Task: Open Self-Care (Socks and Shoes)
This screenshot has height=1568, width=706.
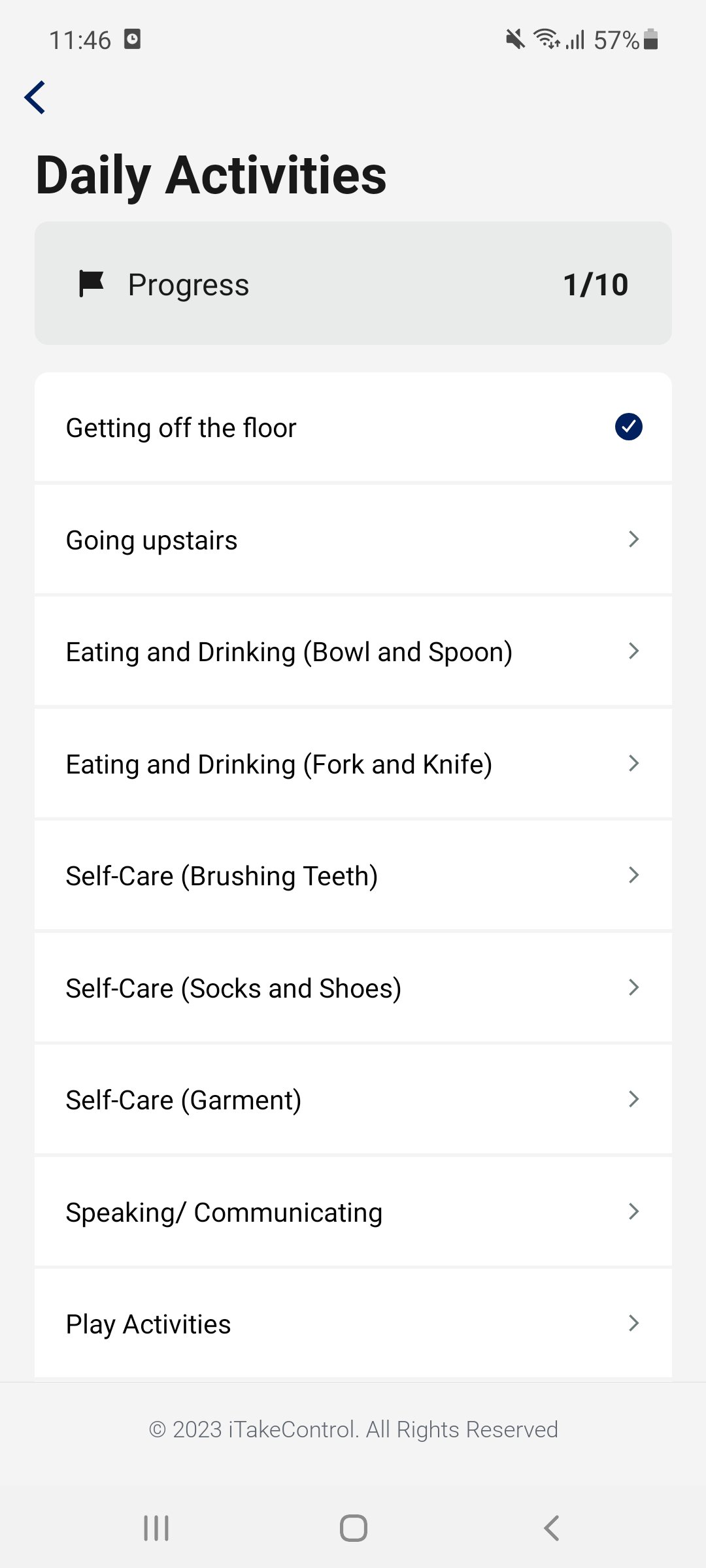Action: [353, 988]
